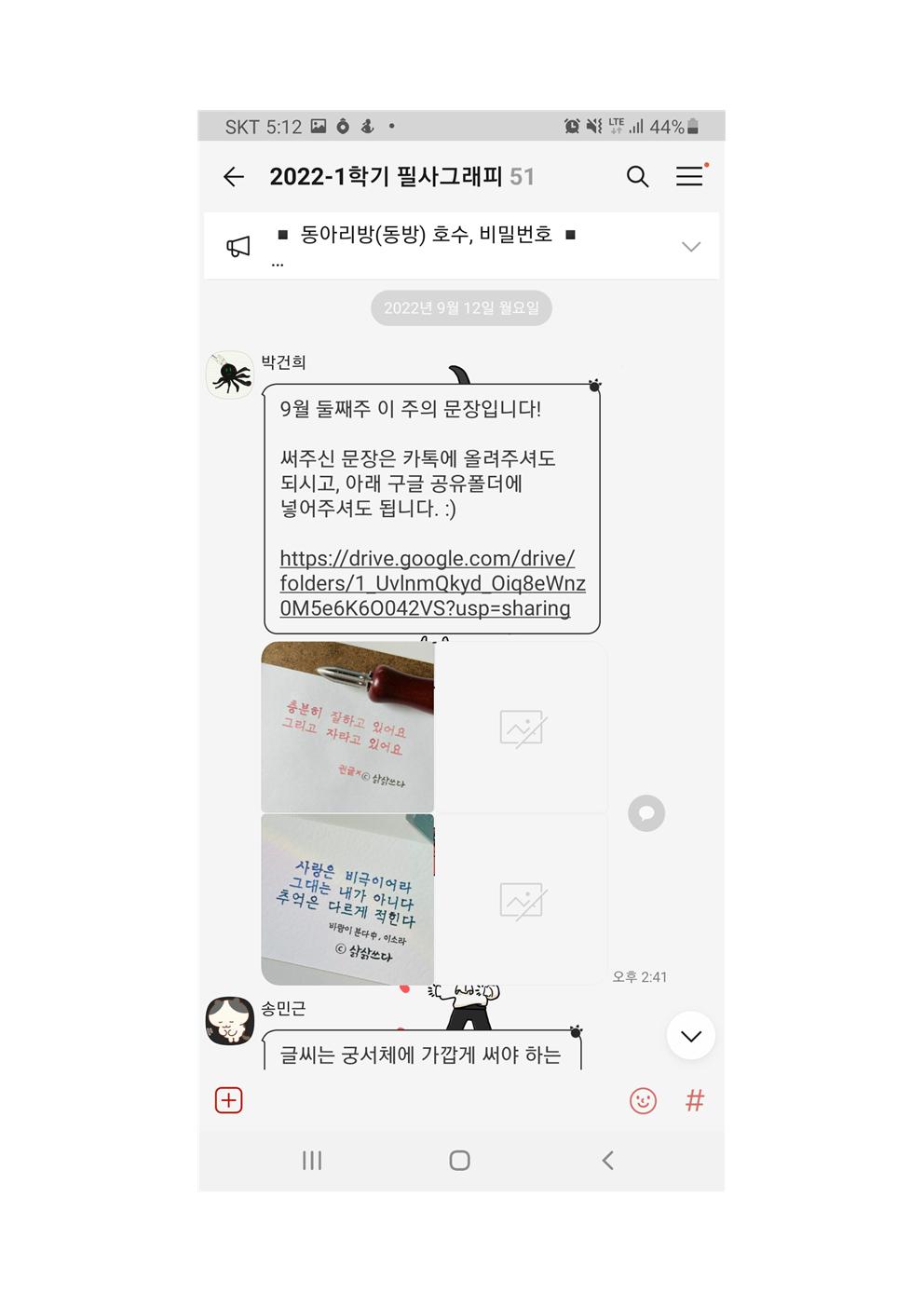Image resolution: width=924 pixels, height=1307 pixels.
Task: Expand the pinned 동아리방 notice
Action: [690, 247]
